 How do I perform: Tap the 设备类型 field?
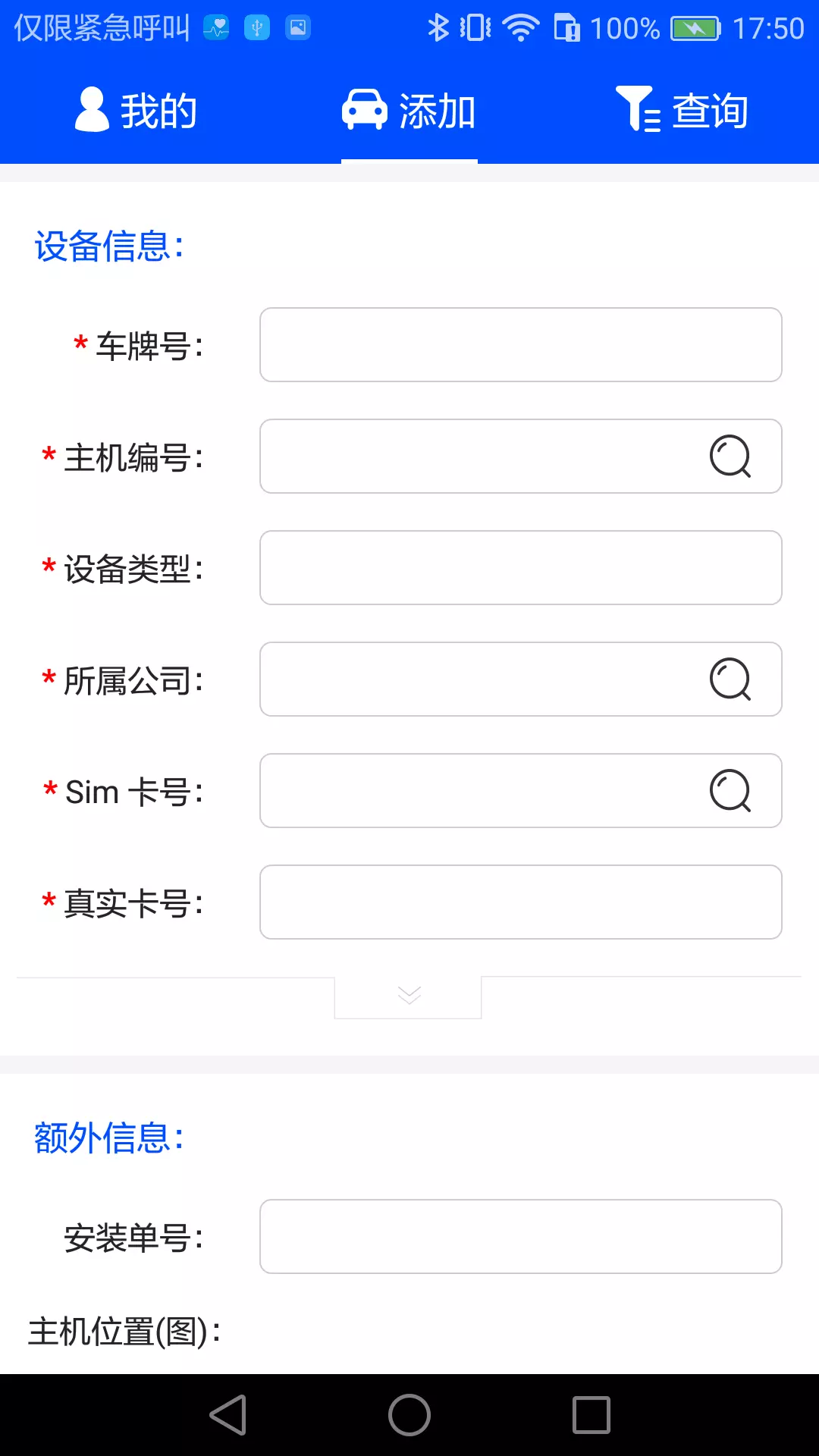coord(521,568)
